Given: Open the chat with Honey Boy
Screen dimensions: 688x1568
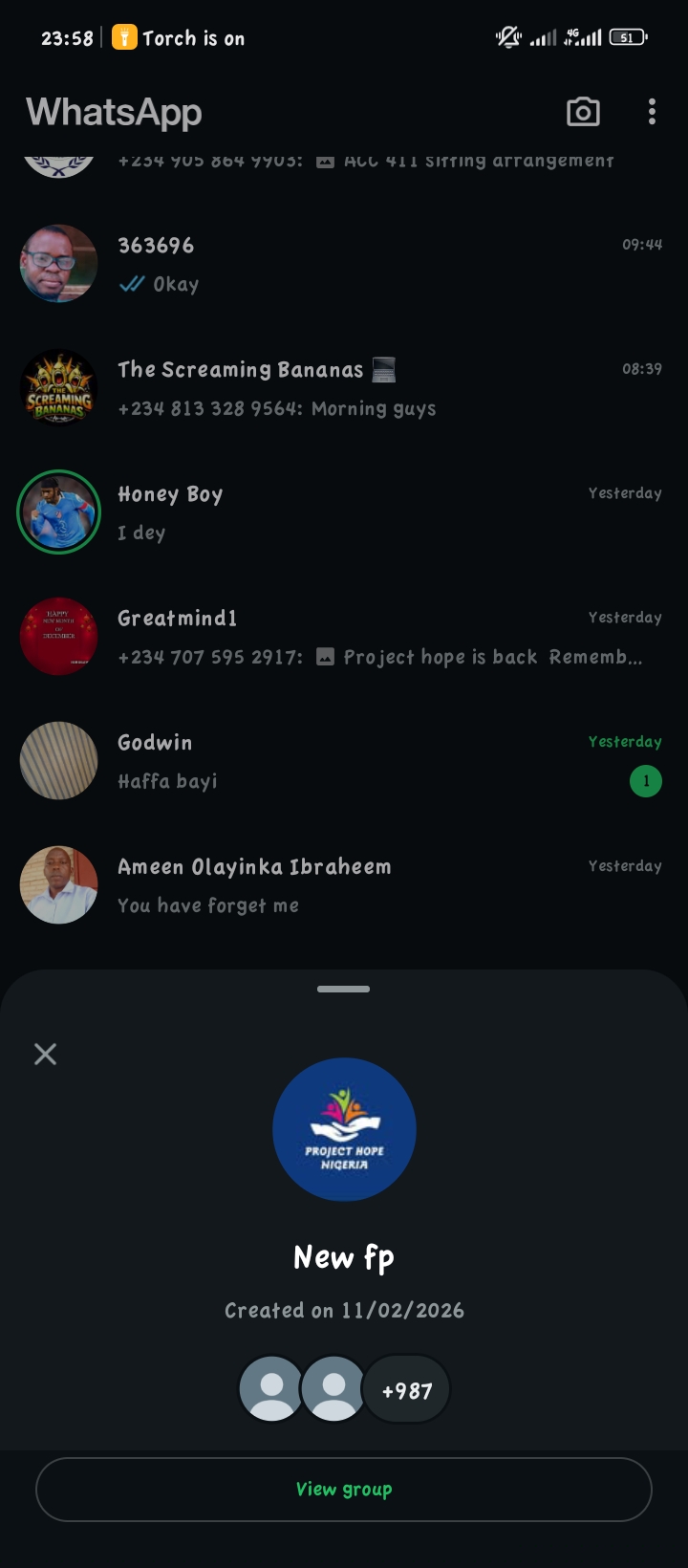Looking at the screenshot, I should click(x=382, y=512).
